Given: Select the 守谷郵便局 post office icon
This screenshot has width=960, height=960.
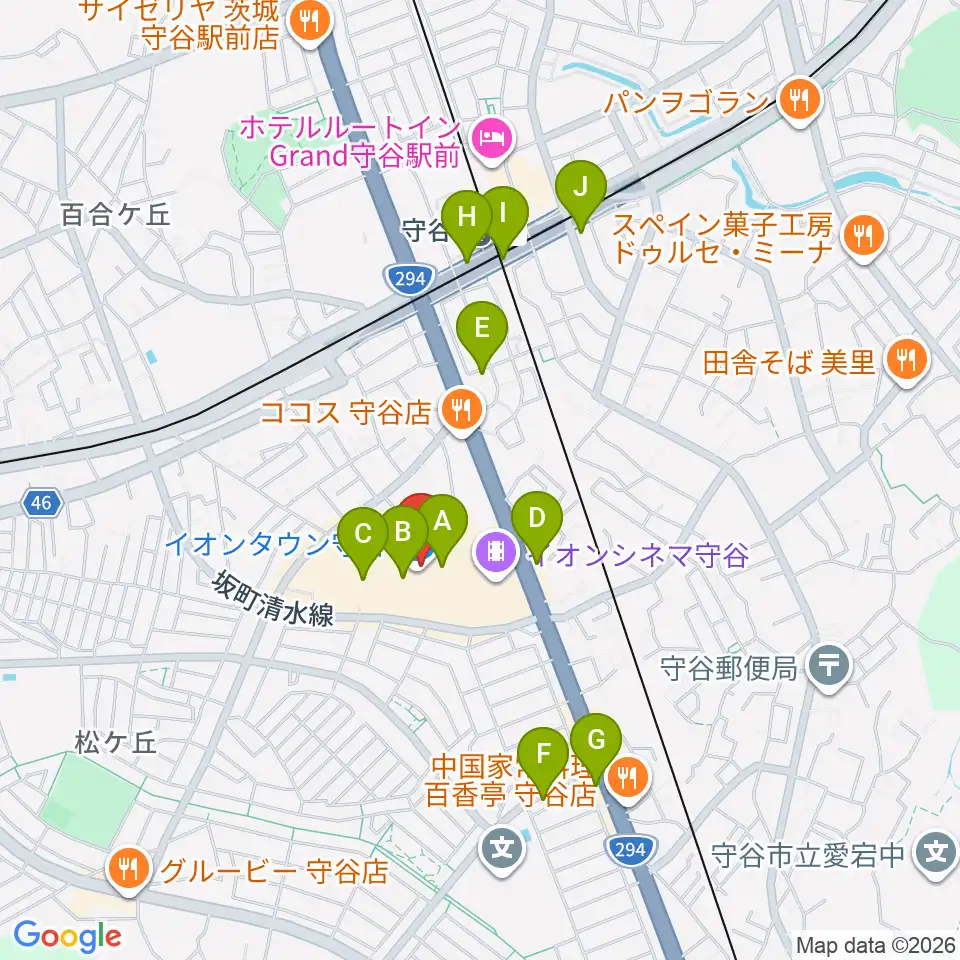Looking at the screenshot, I should [829, 666].
